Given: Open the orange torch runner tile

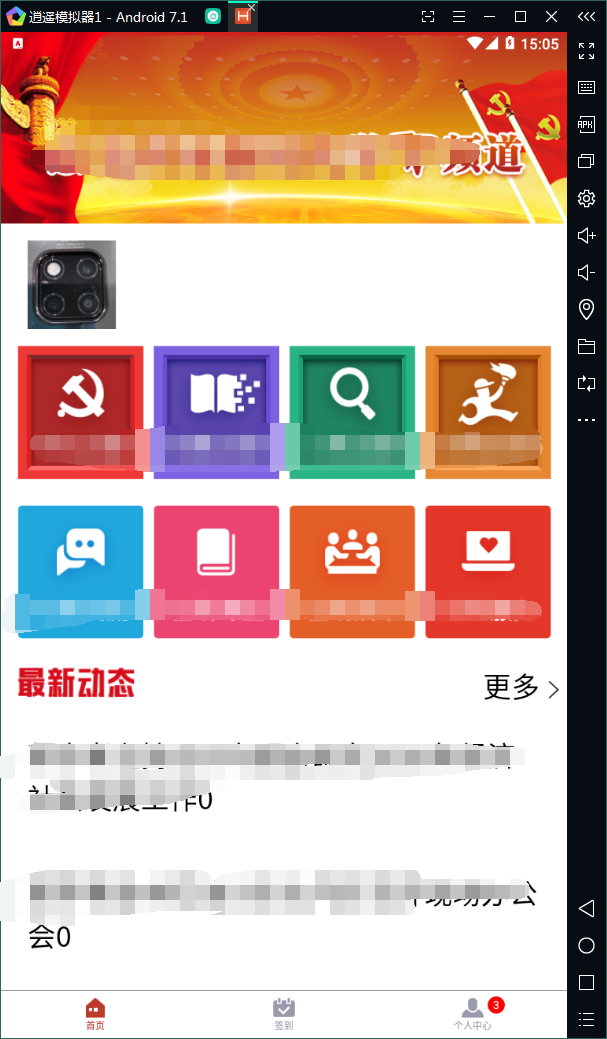Looking at the screenshot, I should (488, 412).
